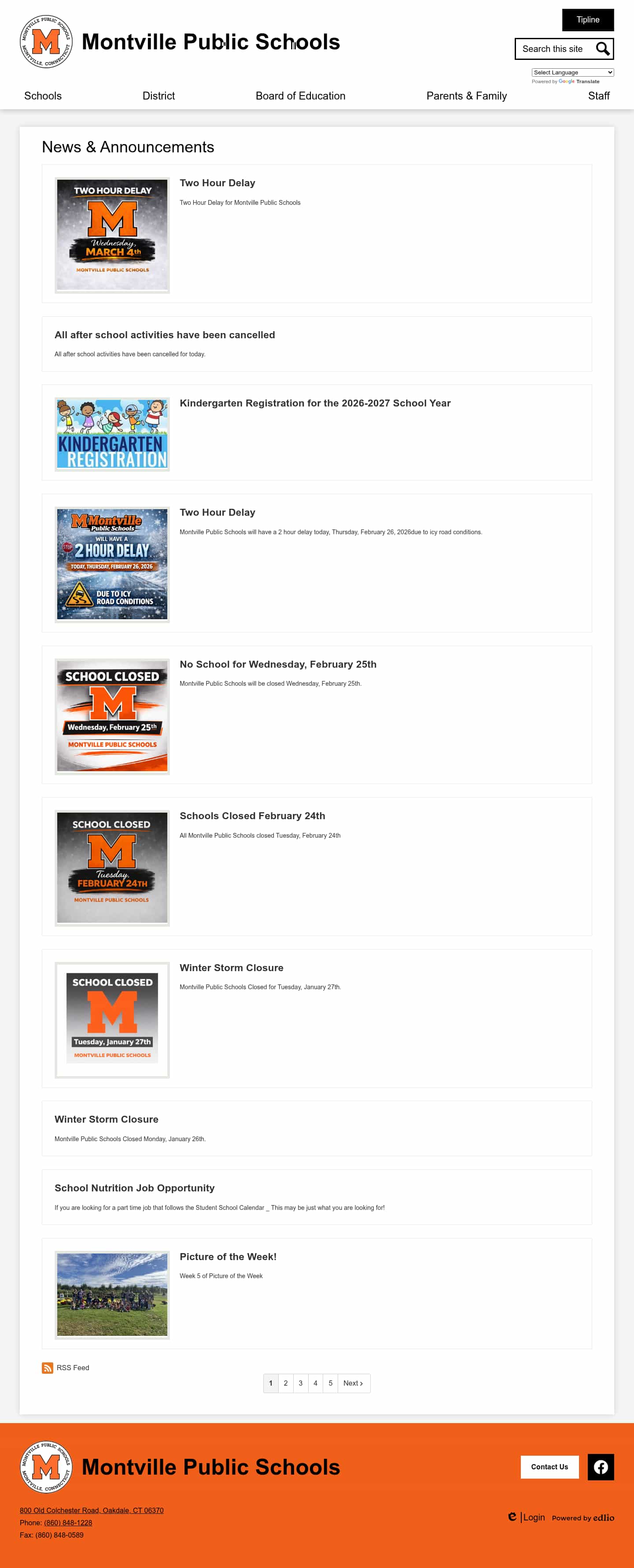Open the Staff menu

599,96
